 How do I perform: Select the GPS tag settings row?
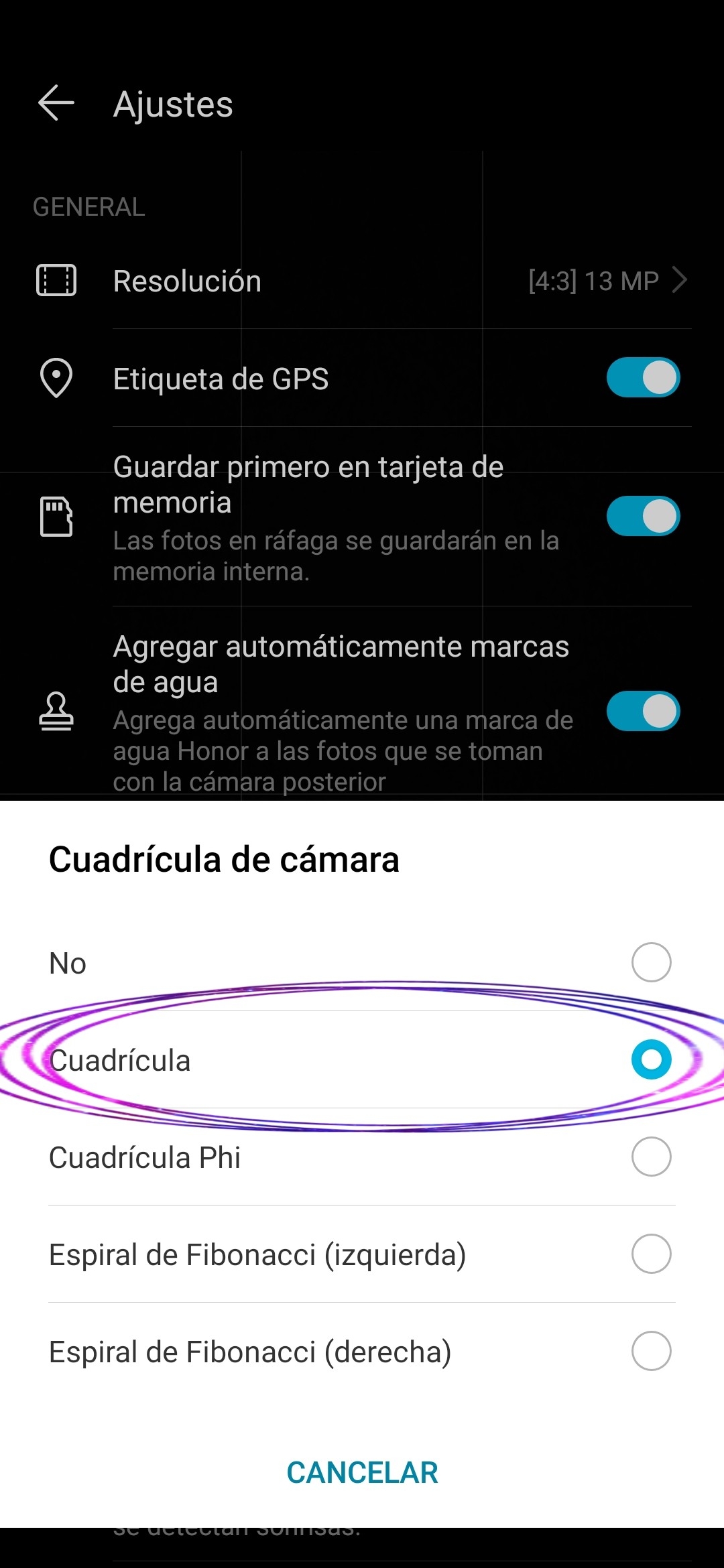(x=268, y=377)
